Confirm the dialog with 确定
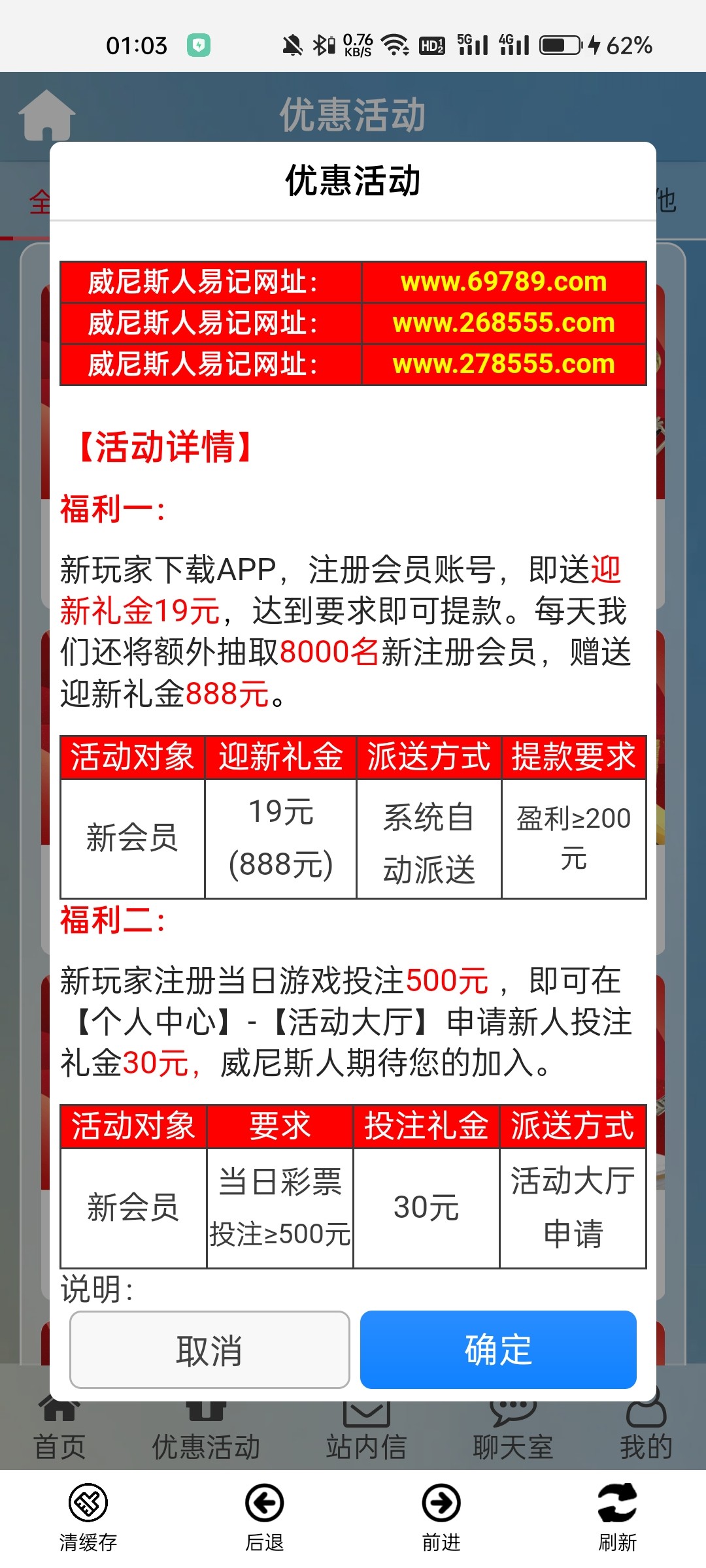 click(x=498, y=1350)
